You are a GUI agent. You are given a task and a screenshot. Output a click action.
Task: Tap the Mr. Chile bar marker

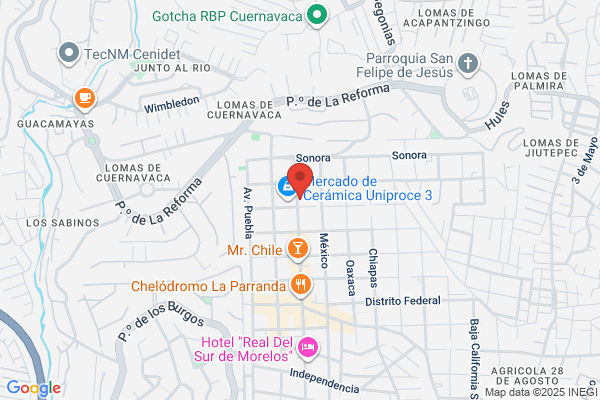(297, 248)
